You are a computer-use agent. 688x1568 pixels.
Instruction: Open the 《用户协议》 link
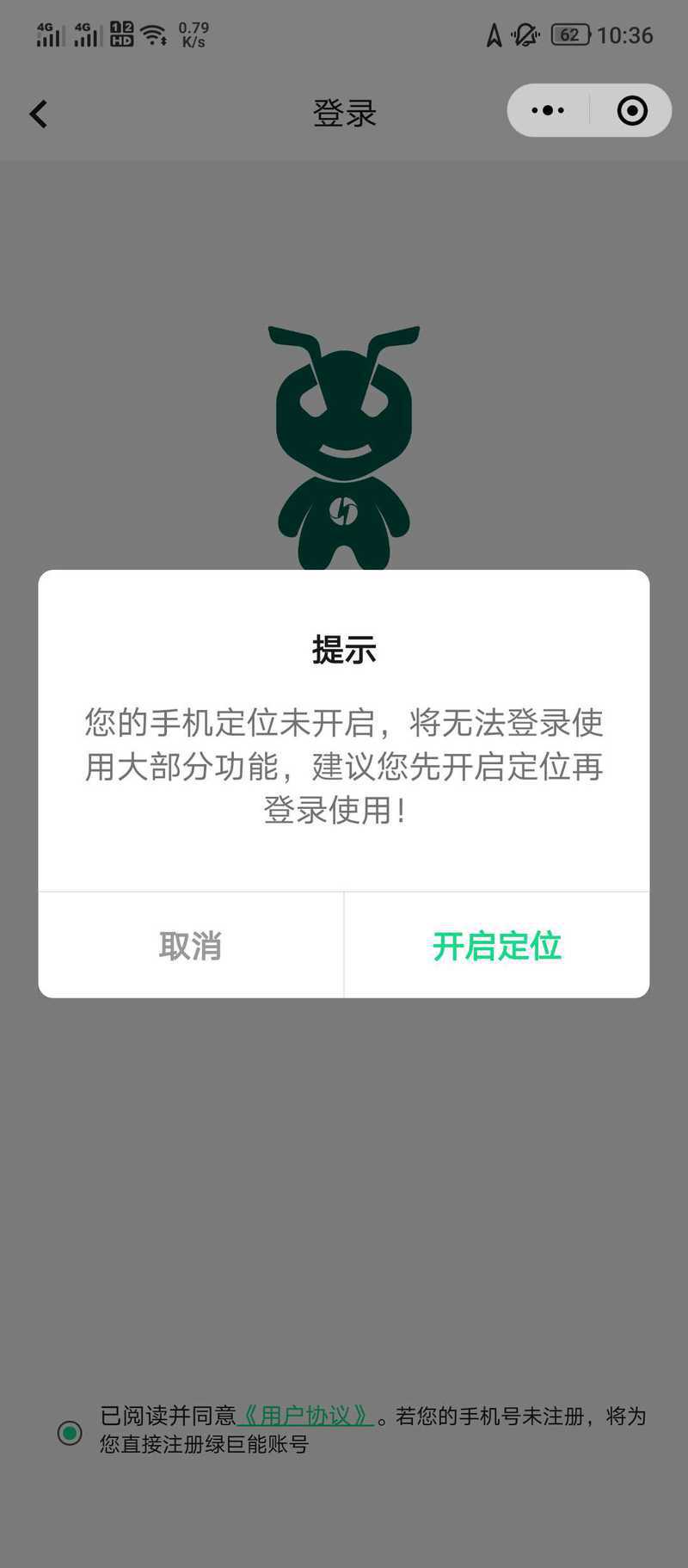[305, 1416]
